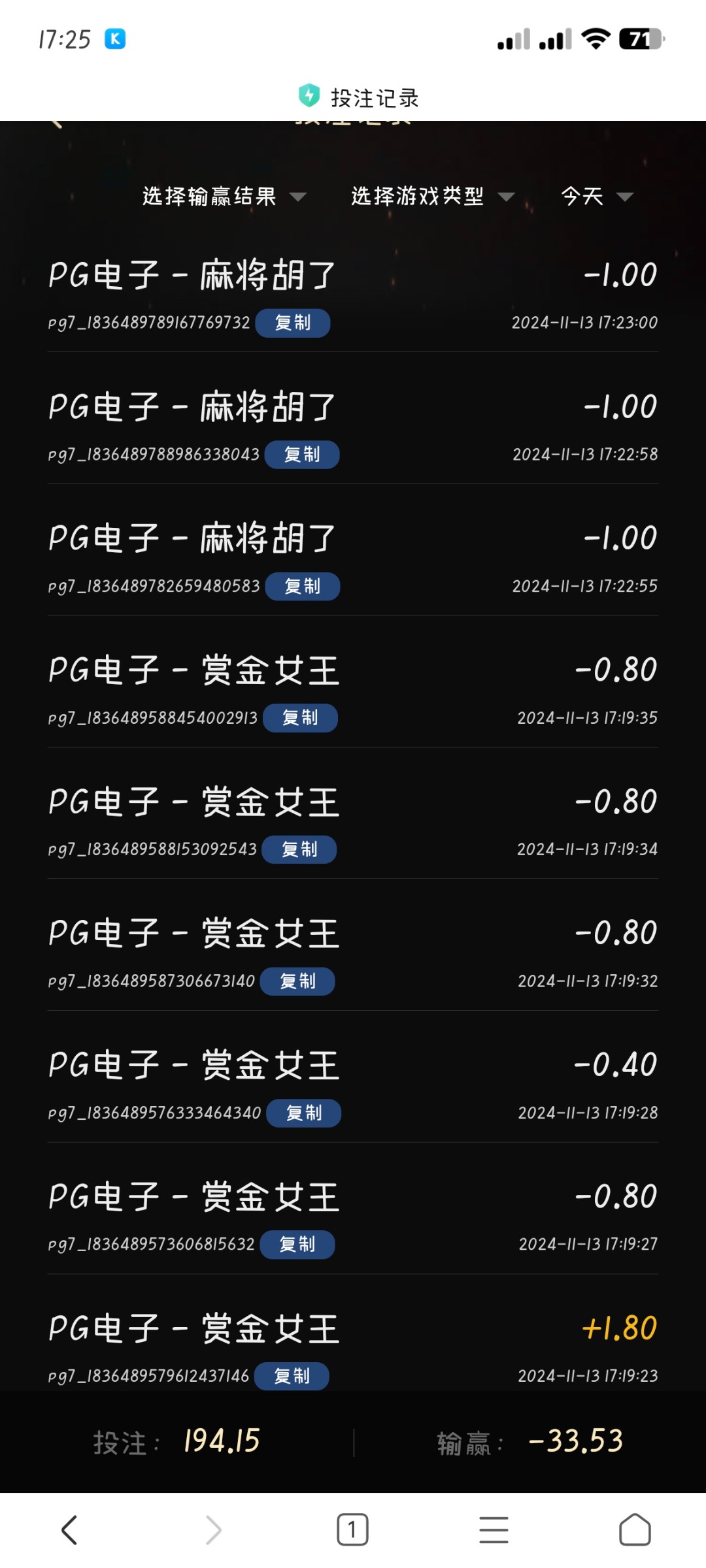Go back using the browser back arrow
Screen dimensions: 706x1568
tap(69, 1530)
